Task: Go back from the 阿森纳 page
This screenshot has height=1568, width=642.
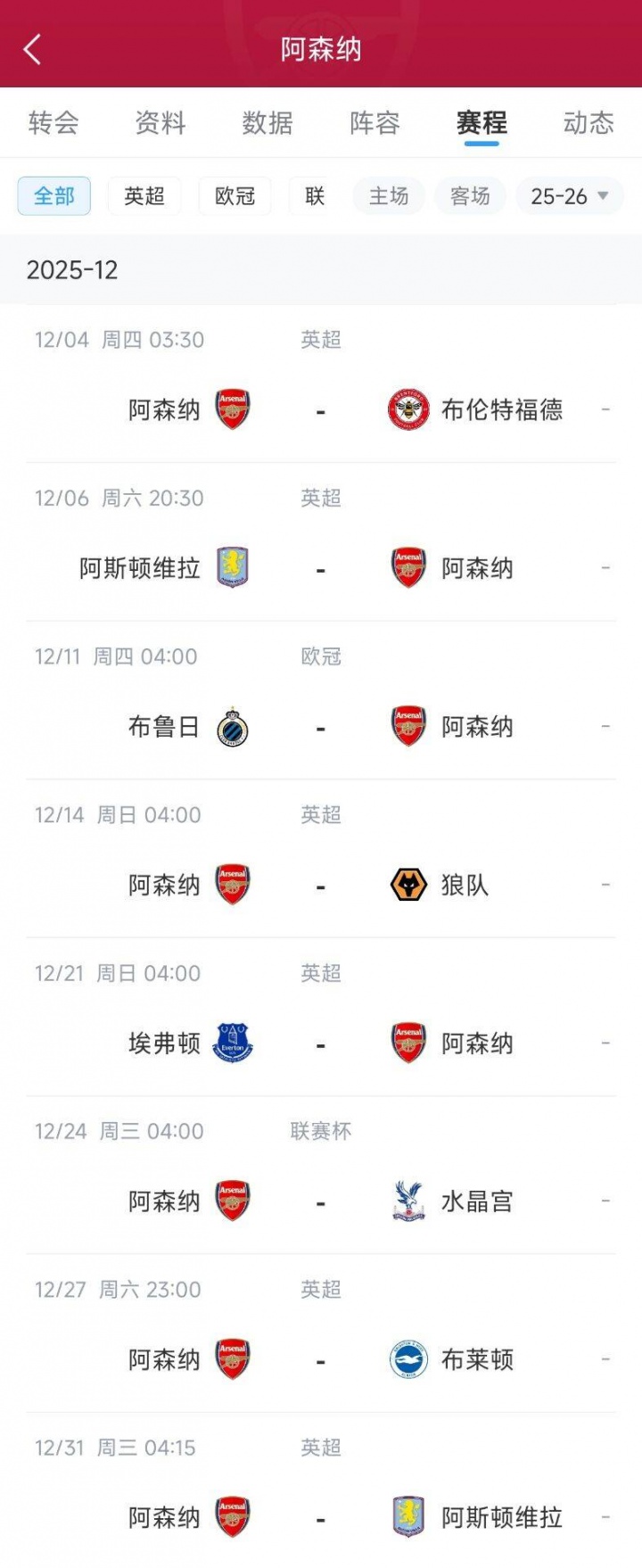Action: coord(32,49)
